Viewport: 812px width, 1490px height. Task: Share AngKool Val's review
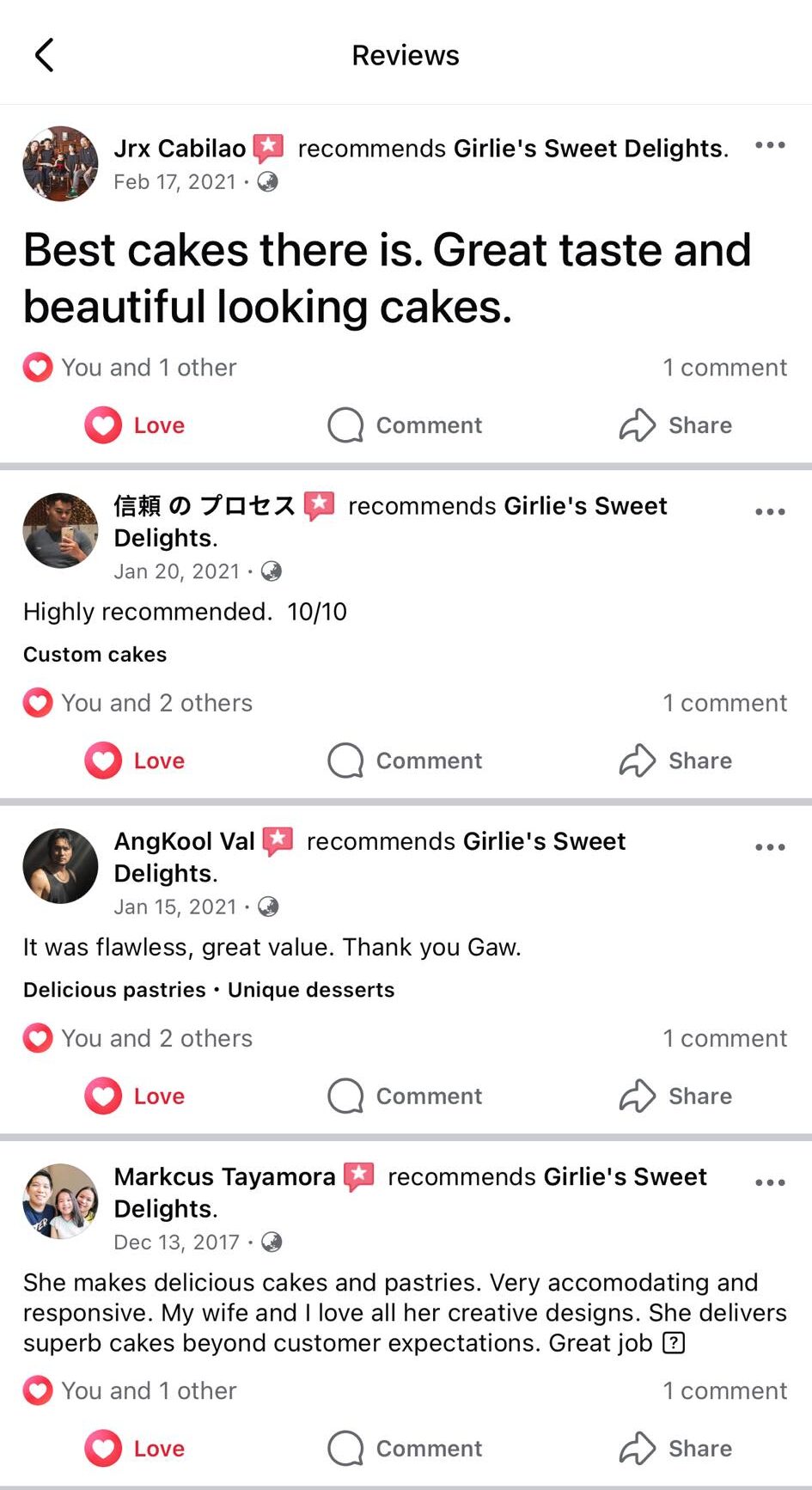pyautogui.click(x=675, y=1096)
